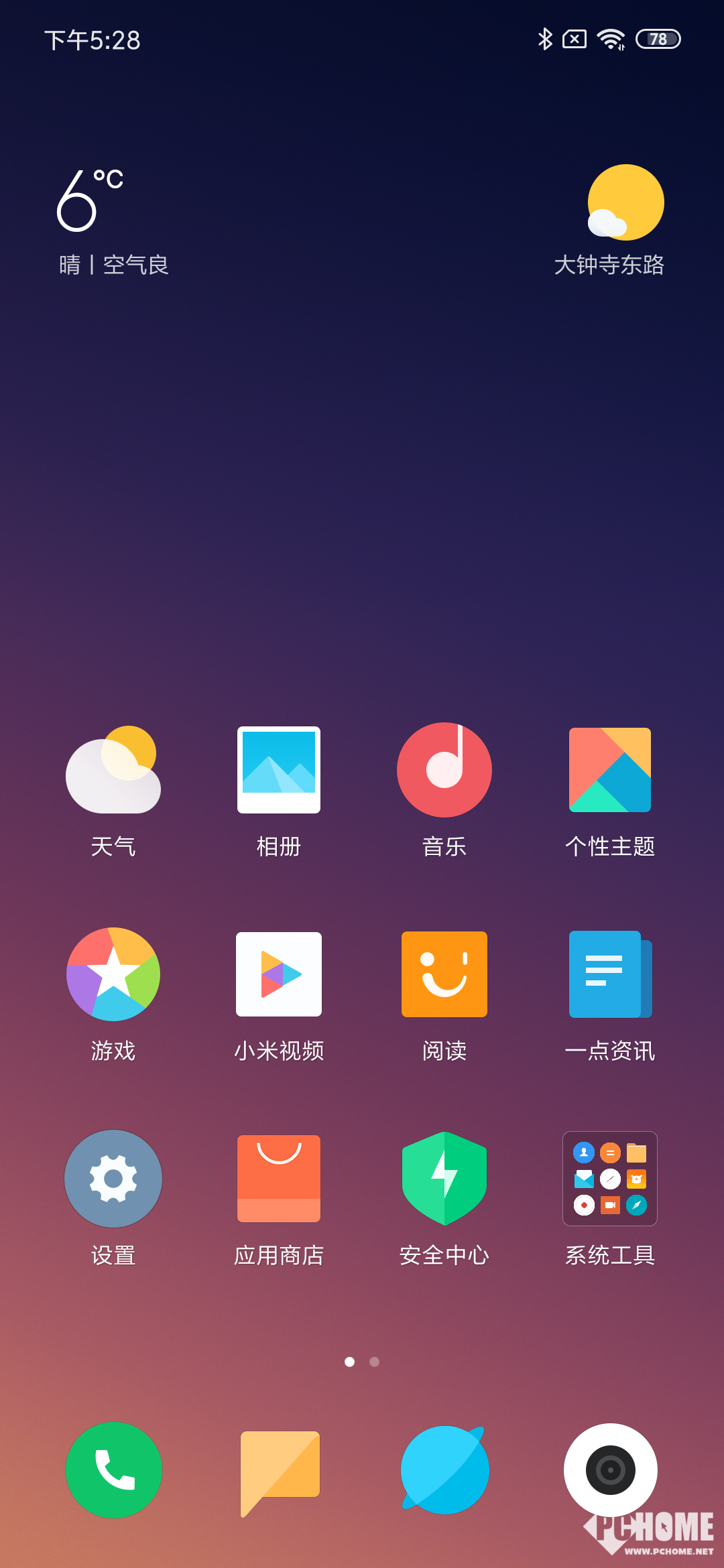Open 个性主题 themes app
This screenshot has width=724, height=1568.
(610, 771)
